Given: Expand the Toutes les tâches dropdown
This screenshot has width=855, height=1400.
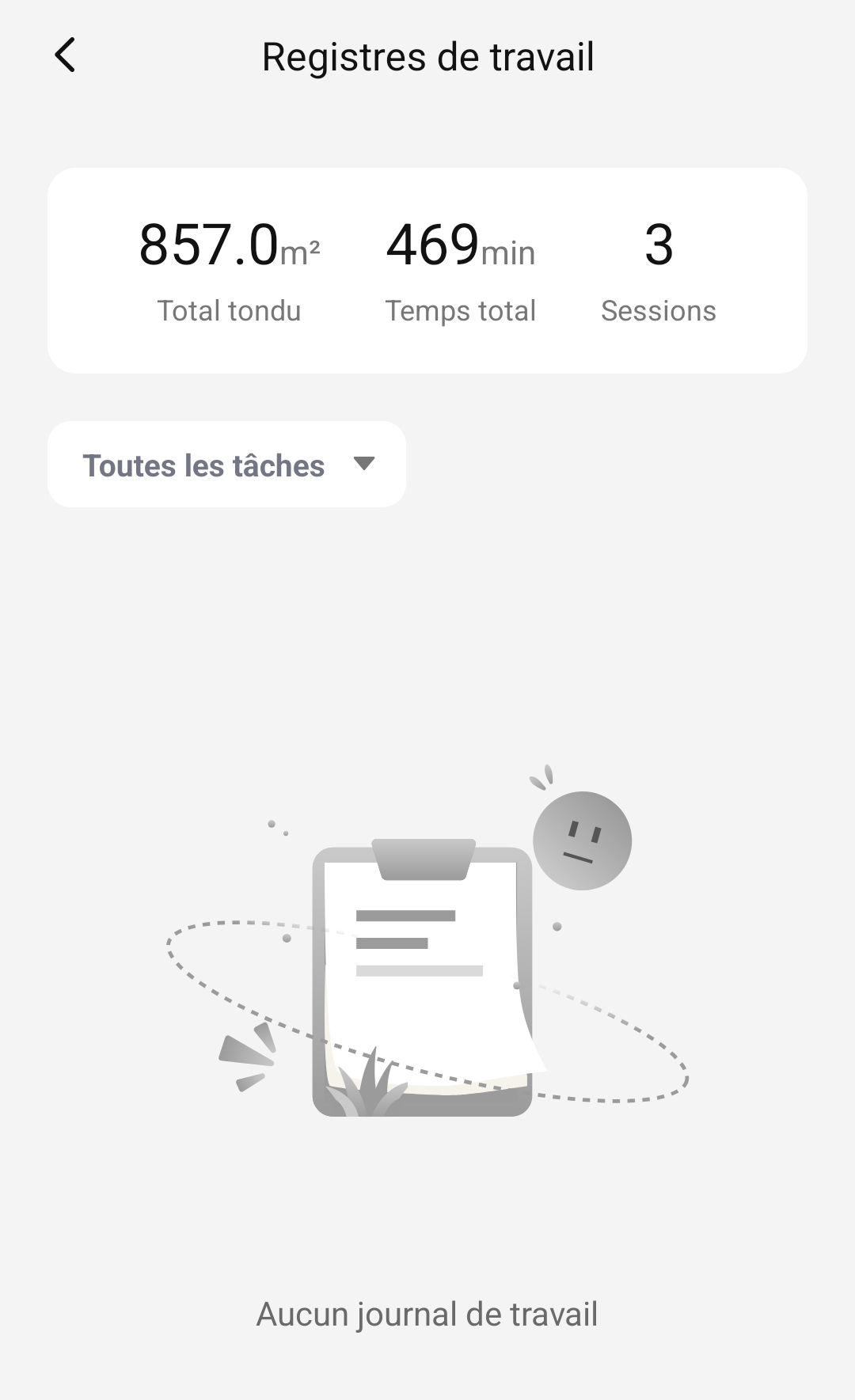Looking at the screenshot, I should click(x=226, y=465).
